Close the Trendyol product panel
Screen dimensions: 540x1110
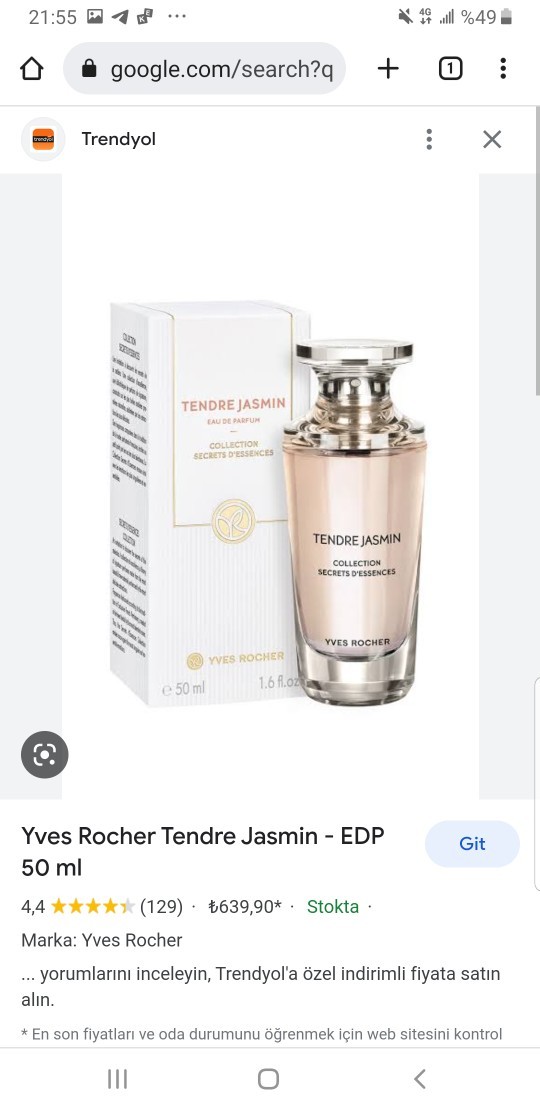click(492, 139)
